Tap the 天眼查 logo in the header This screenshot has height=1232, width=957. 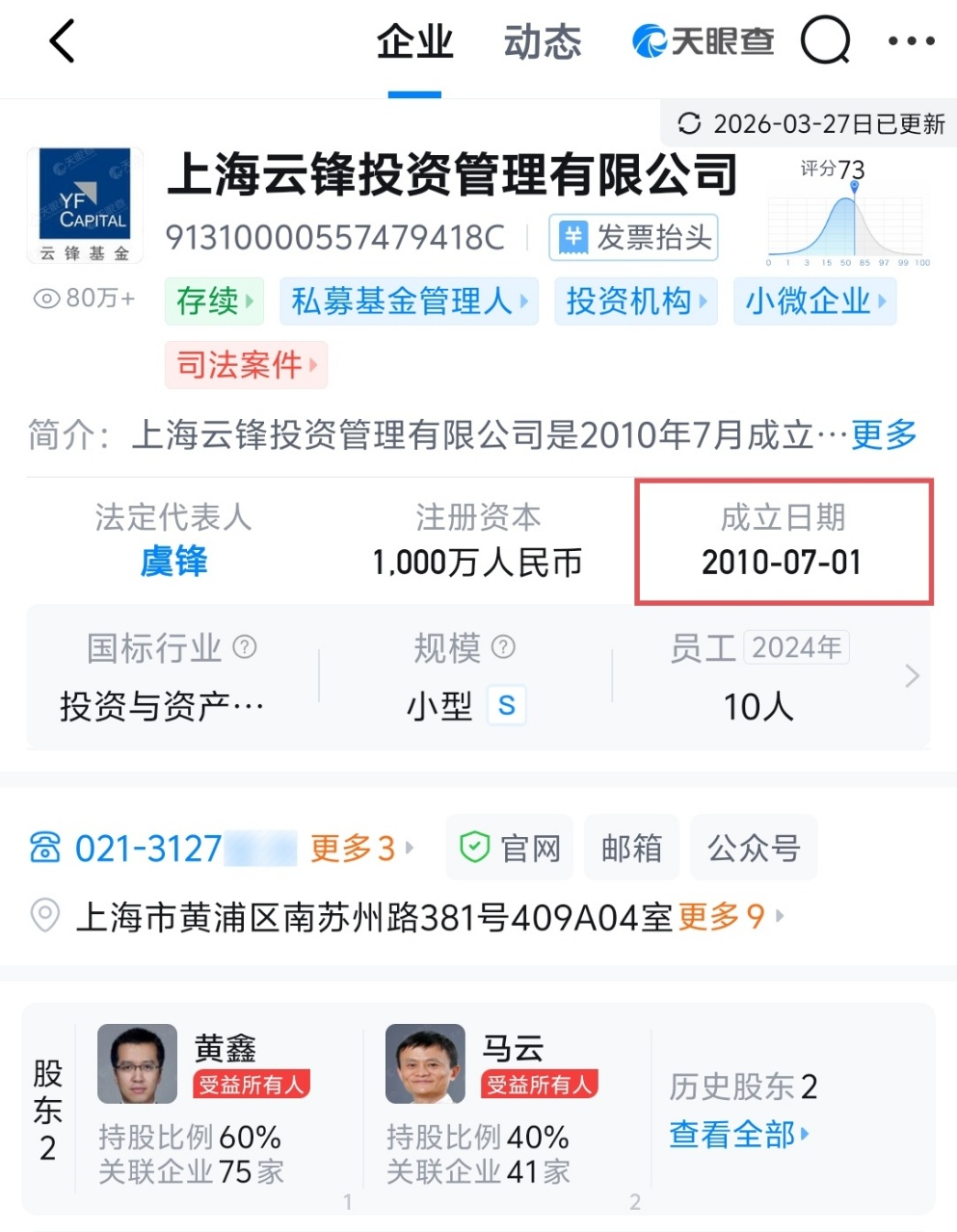(703, 40)
